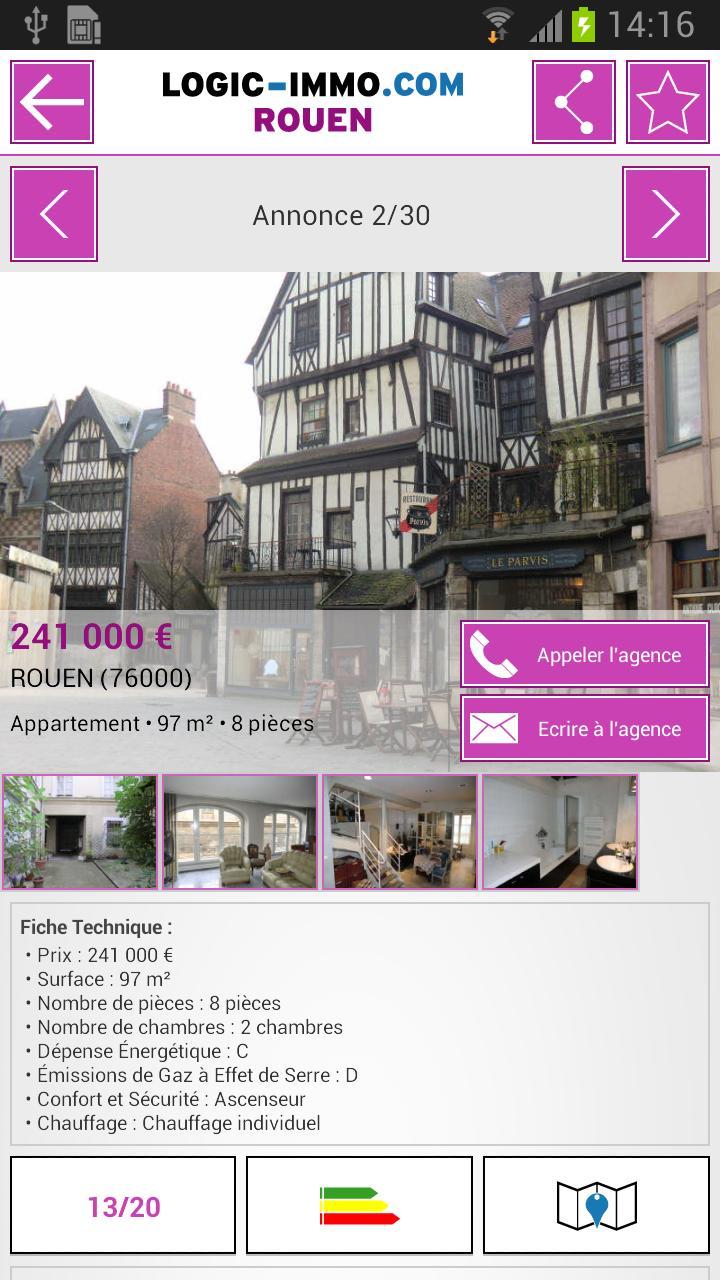View the courtyard photo thumbnail

[80, 832]
